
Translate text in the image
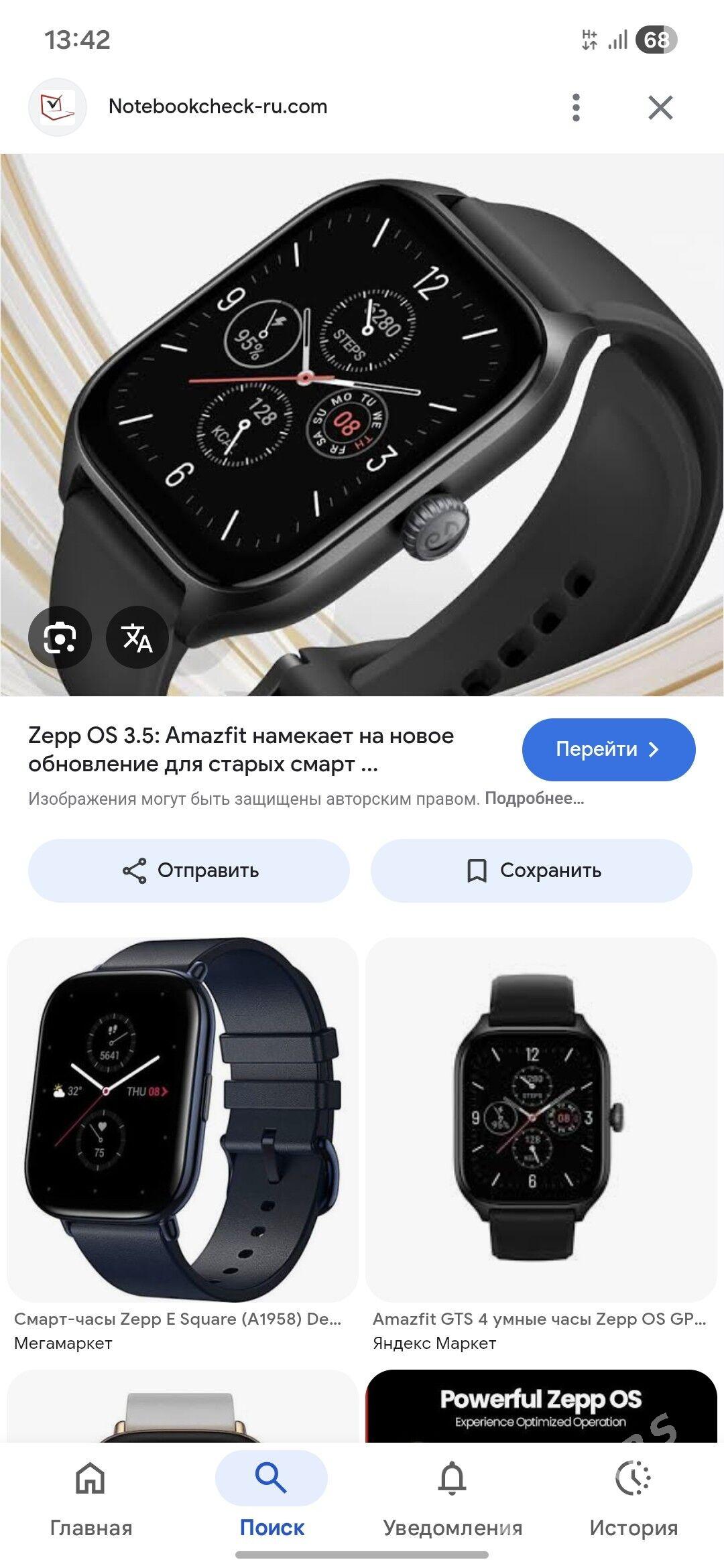[x=137, y=637]
